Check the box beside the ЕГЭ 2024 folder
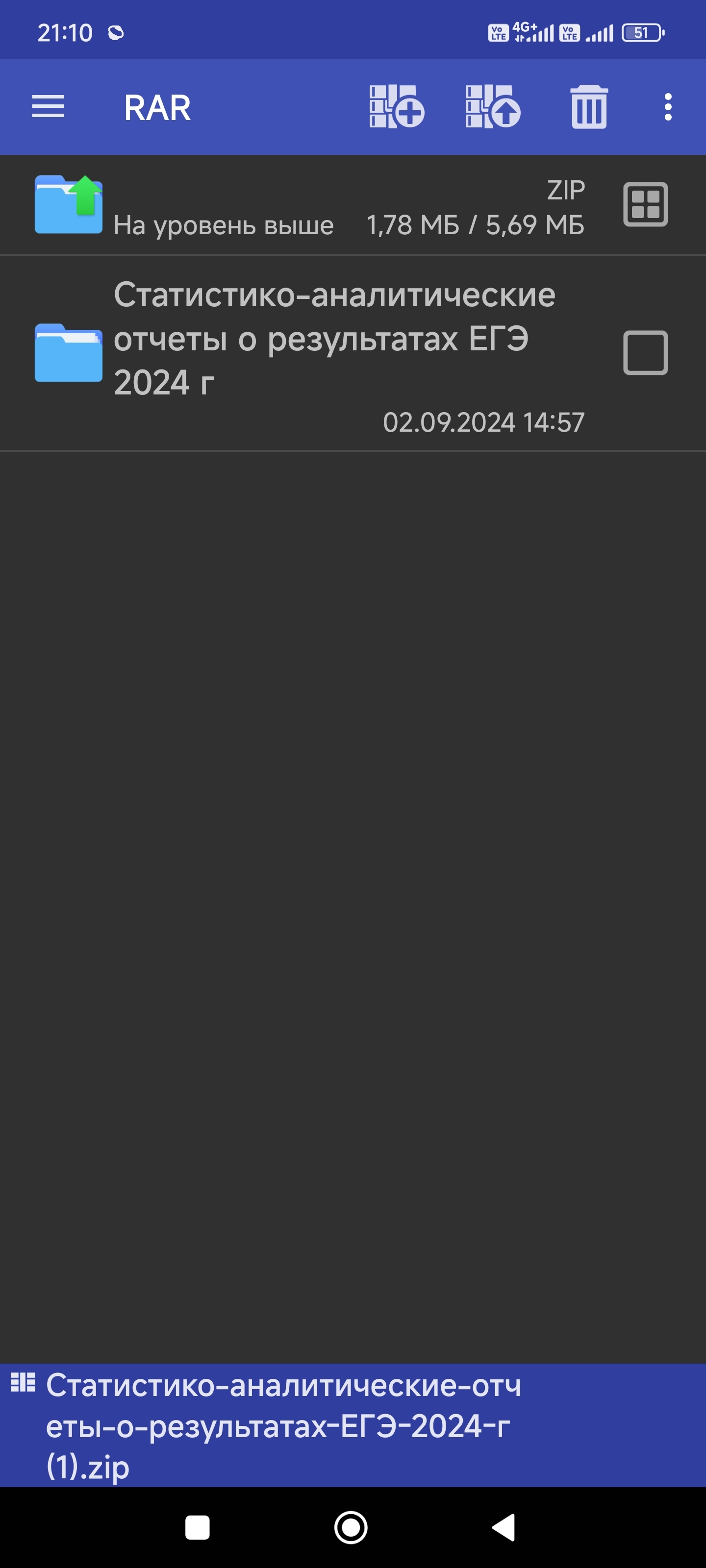Viewport: 706px width, 1568px height. click(646, 353)
